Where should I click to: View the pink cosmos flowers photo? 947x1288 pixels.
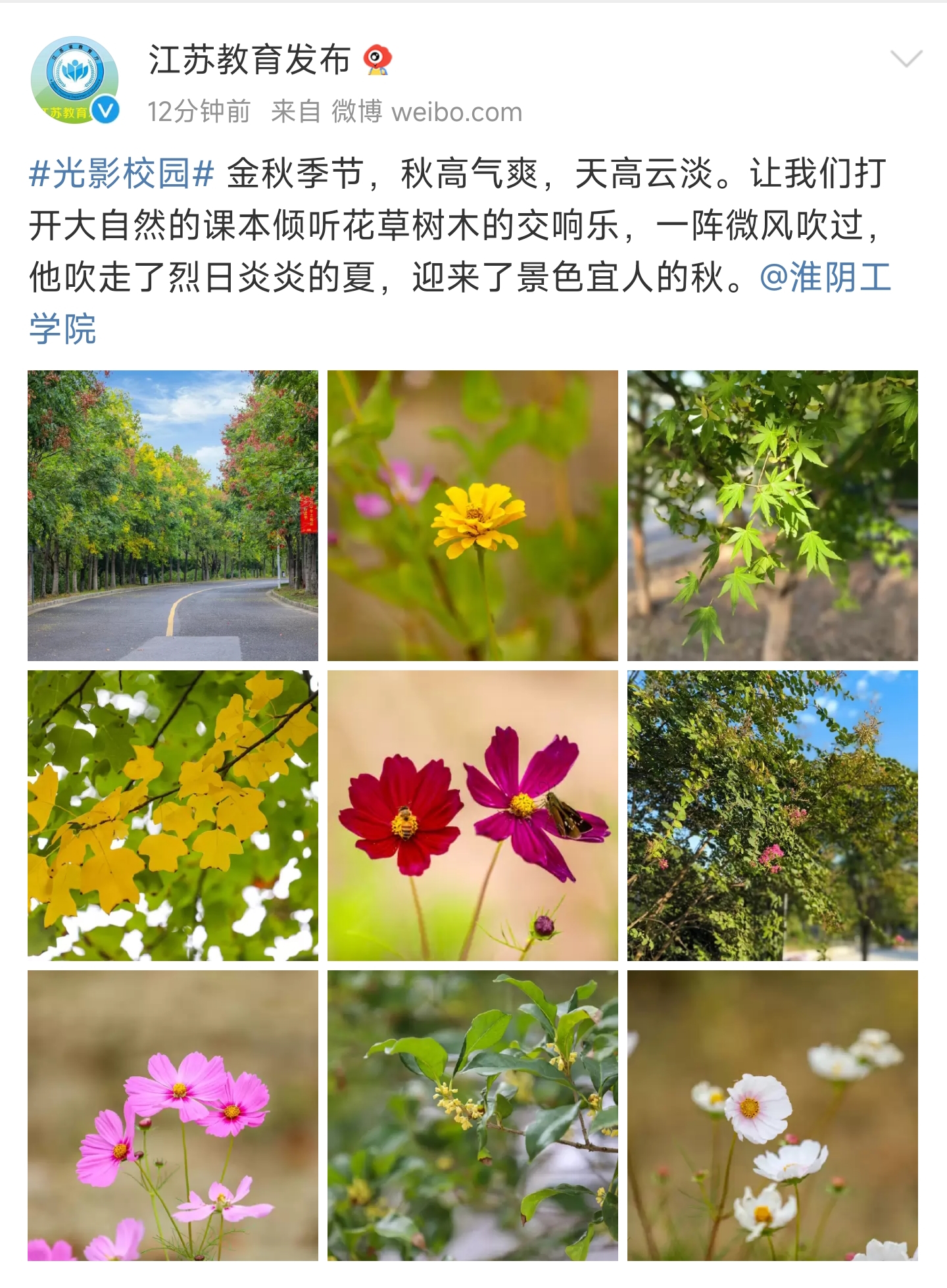pos(173,1116)
